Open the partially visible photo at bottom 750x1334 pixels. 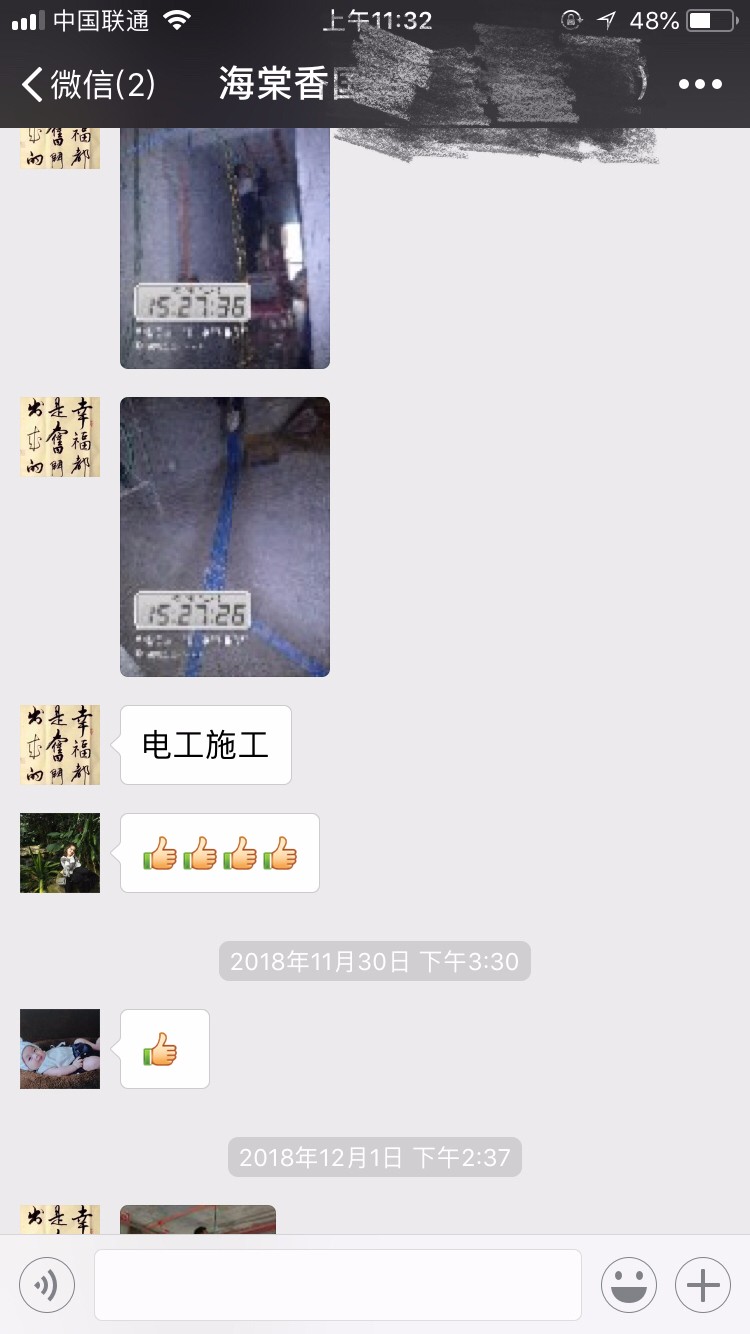198,1220
